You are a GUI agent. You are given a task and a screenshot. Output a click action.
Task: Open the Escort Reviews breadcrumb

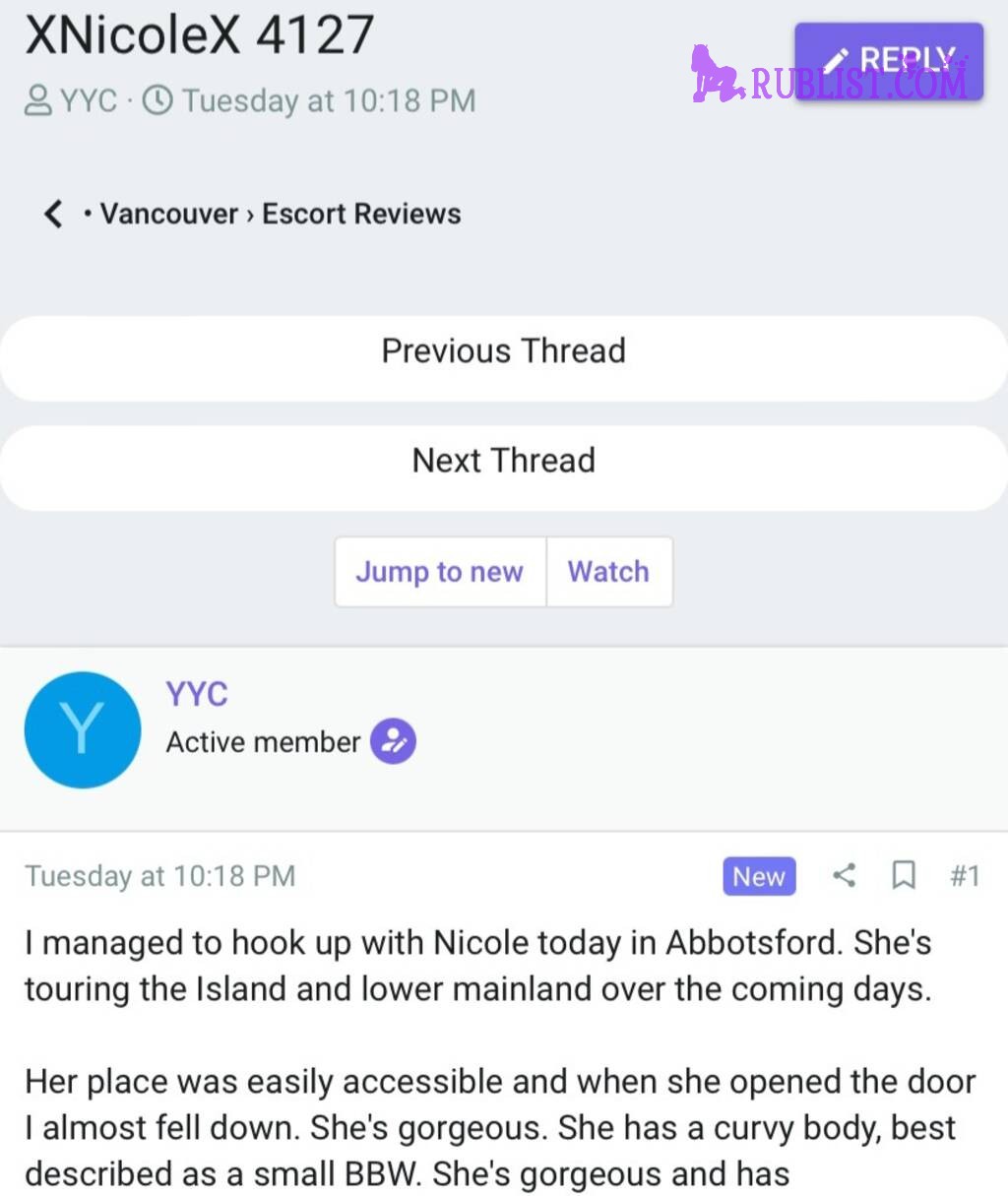coord(361,214)
